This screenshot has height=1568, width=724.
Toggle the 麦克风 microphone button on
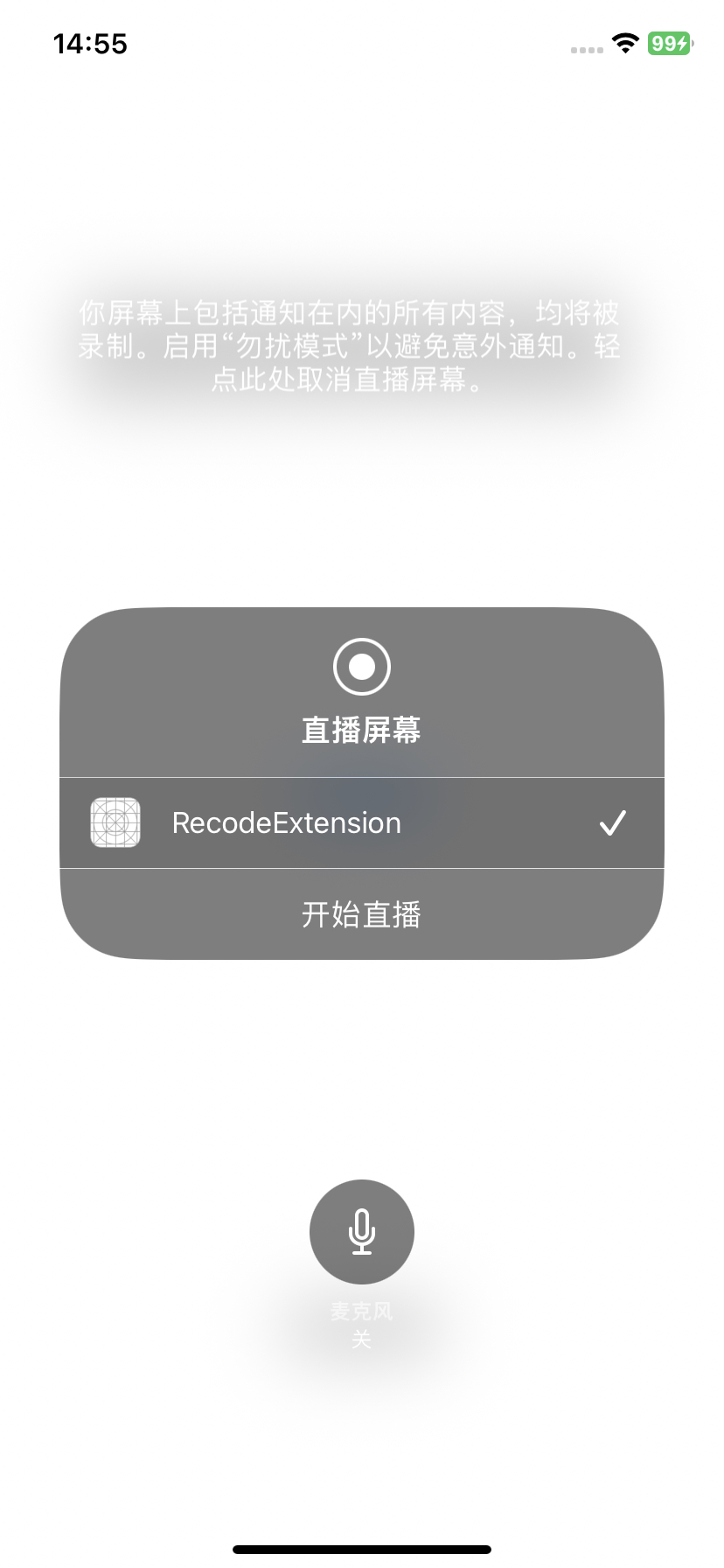coord(361,1231)
